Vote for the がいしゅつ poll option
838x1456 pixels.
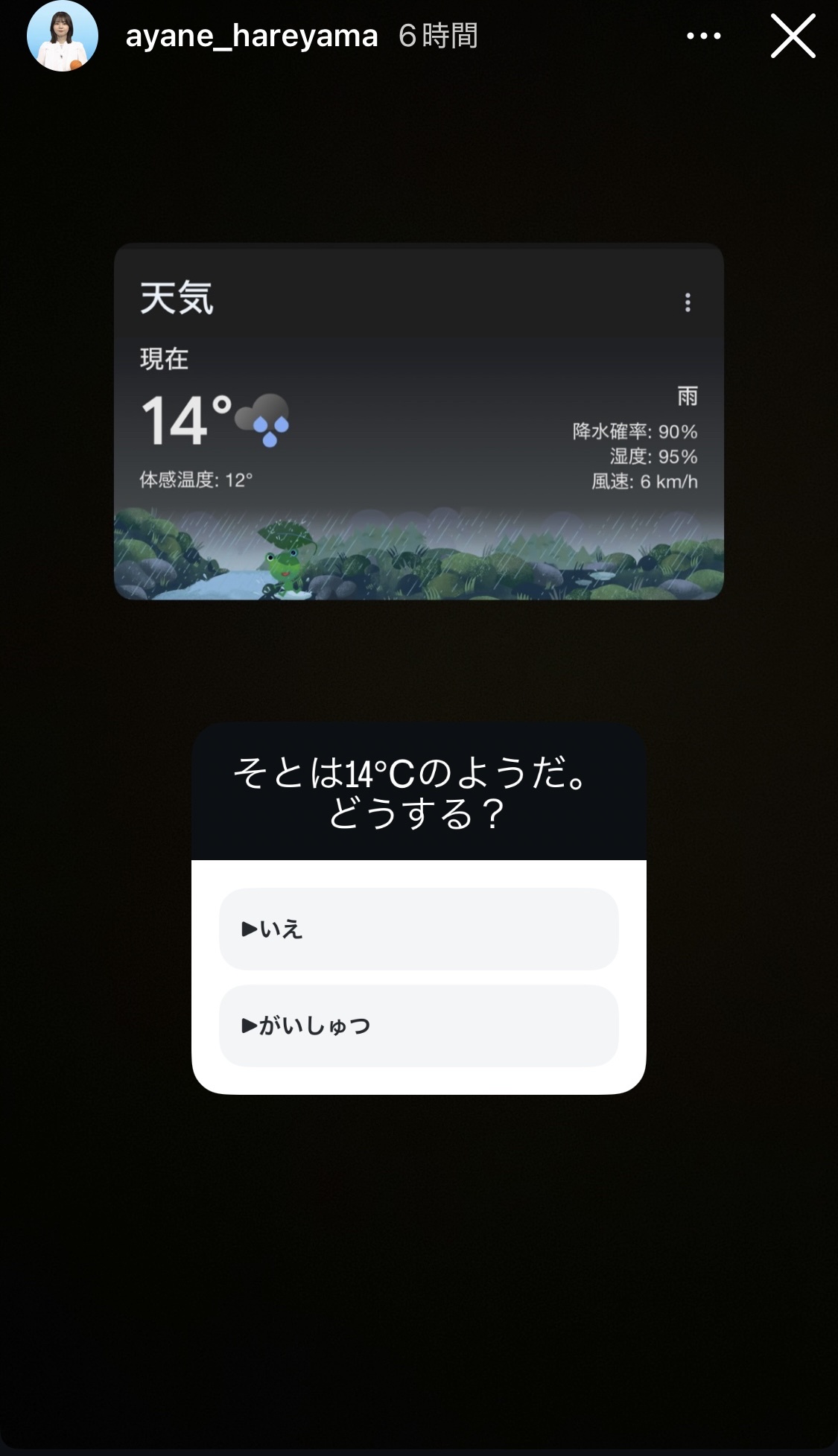coord(419,1026)
